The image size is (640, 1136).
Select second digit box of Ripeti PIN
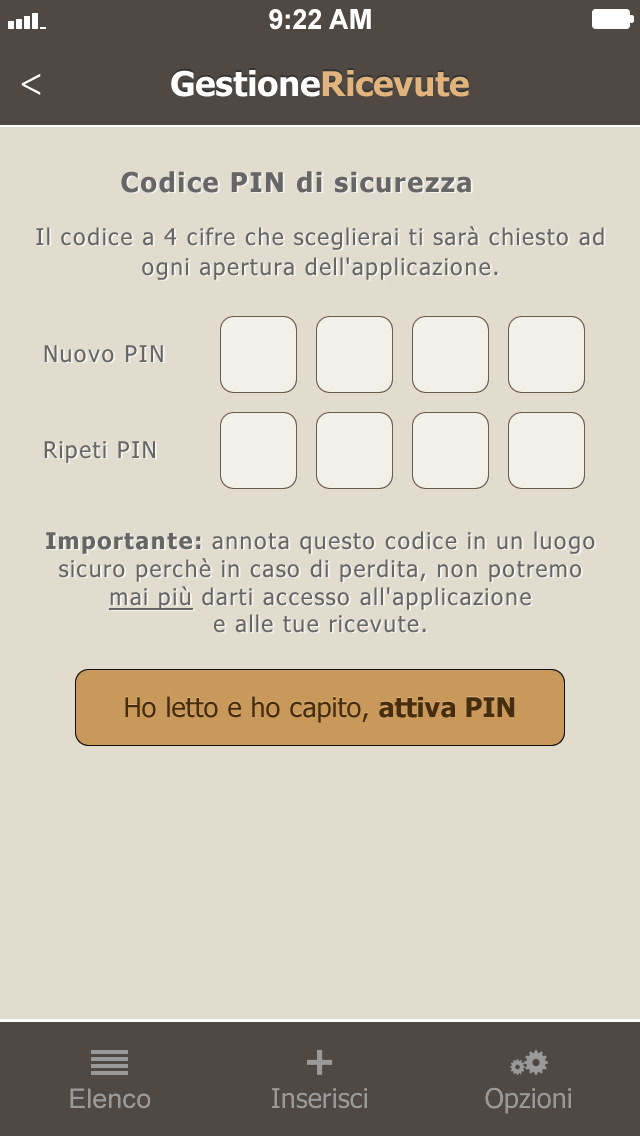pos(354,450)
